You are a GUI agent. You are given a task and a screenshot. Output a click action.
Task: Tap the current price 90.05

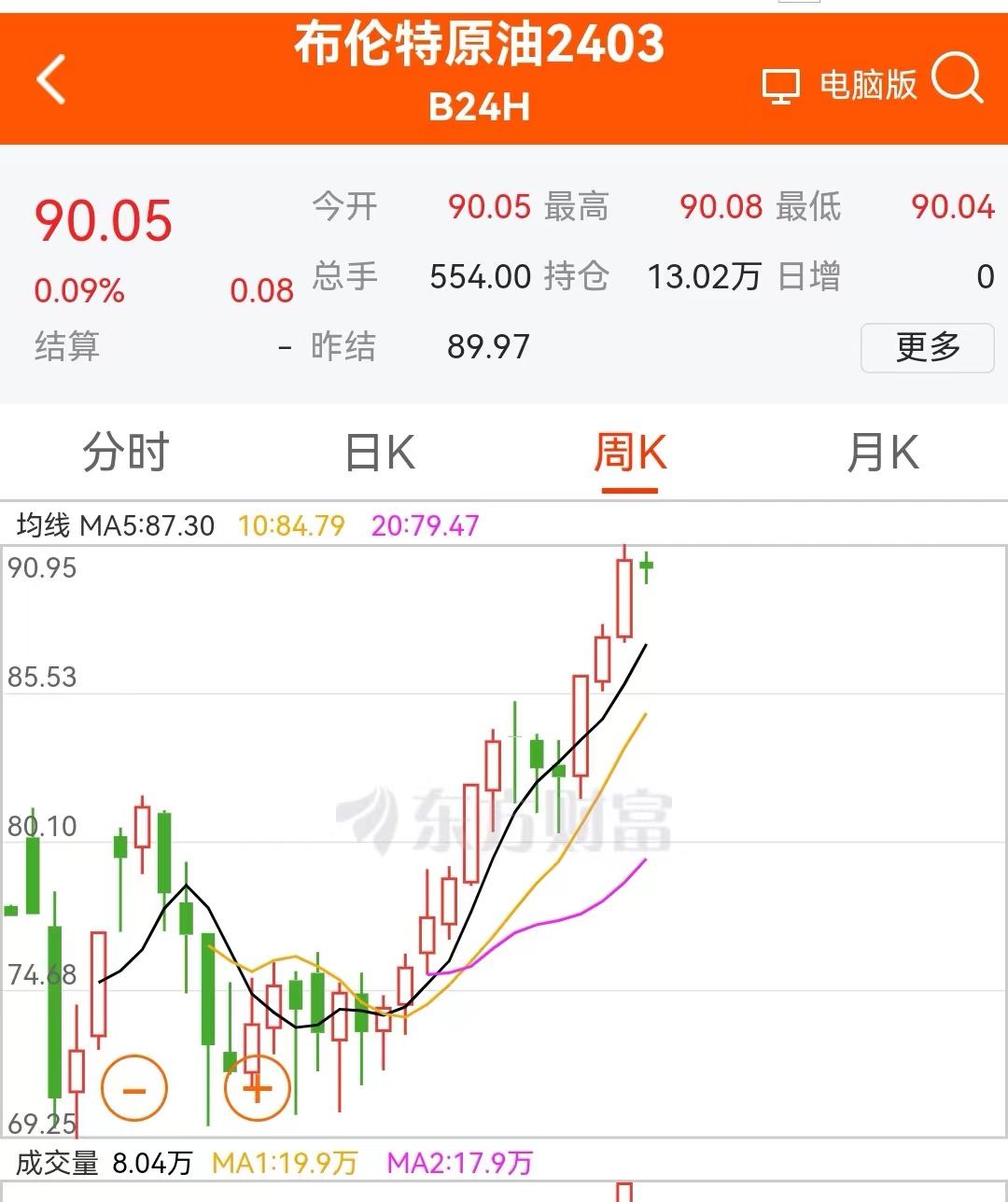click(103, 221)
